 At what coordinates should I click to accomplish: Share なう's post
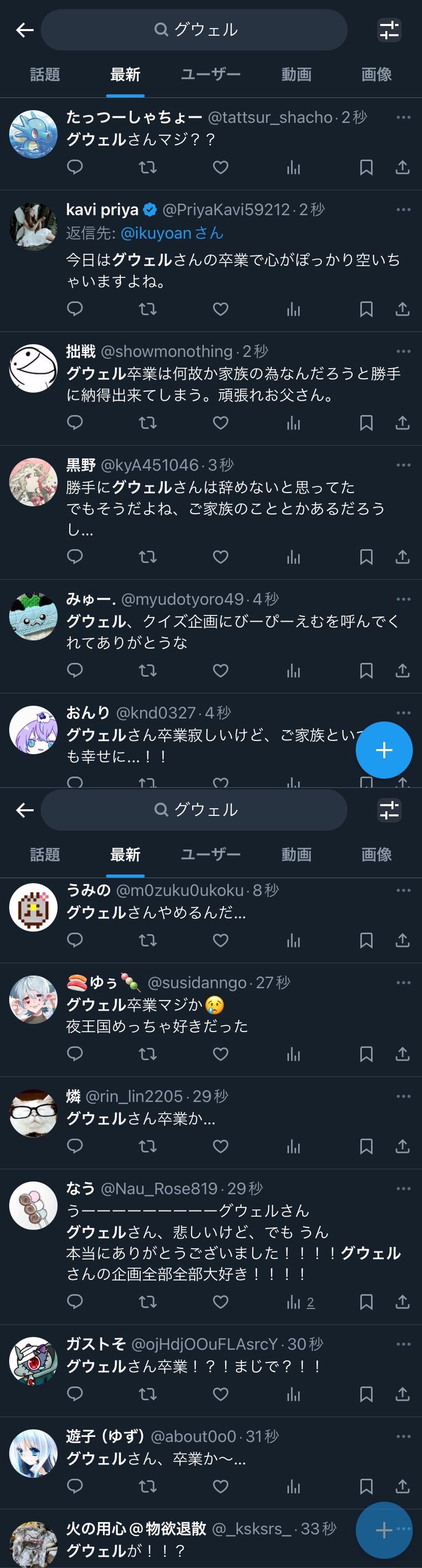coord(403,1302)
